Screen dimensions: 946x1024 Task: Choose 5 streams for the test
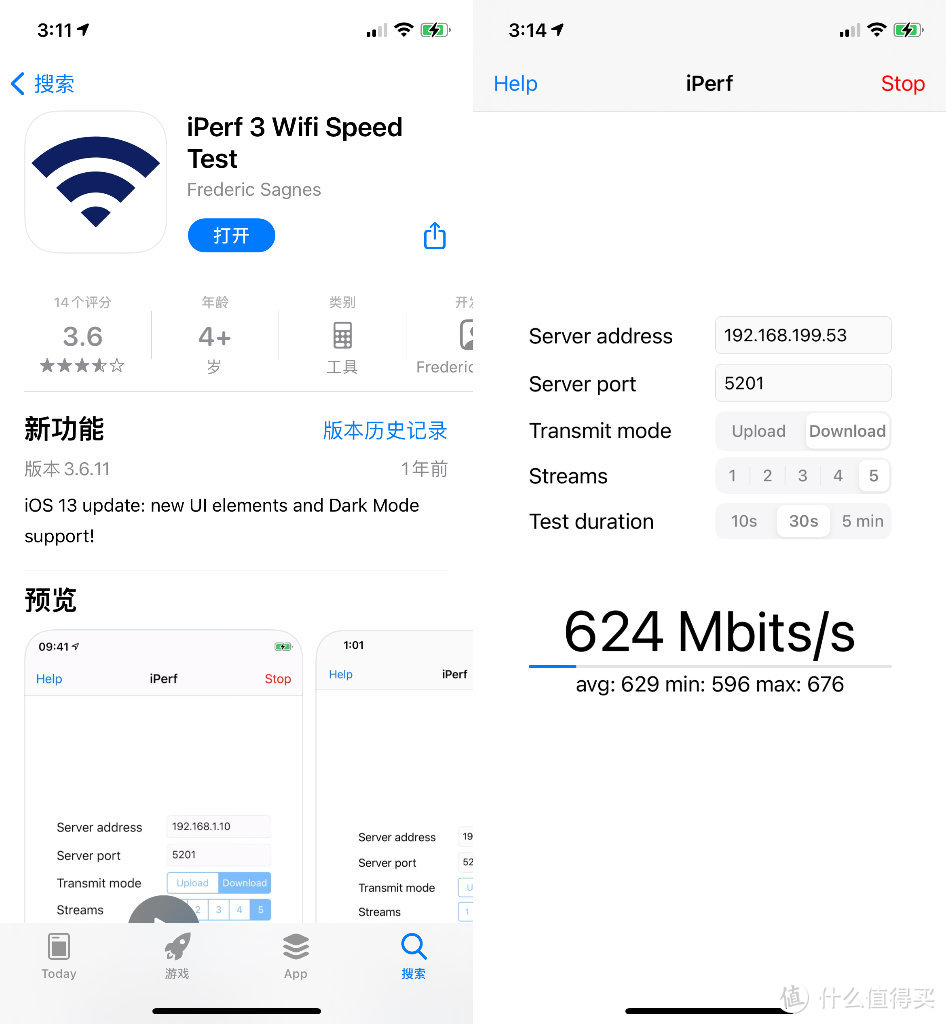pyautogui.click(x=873, y=476)
